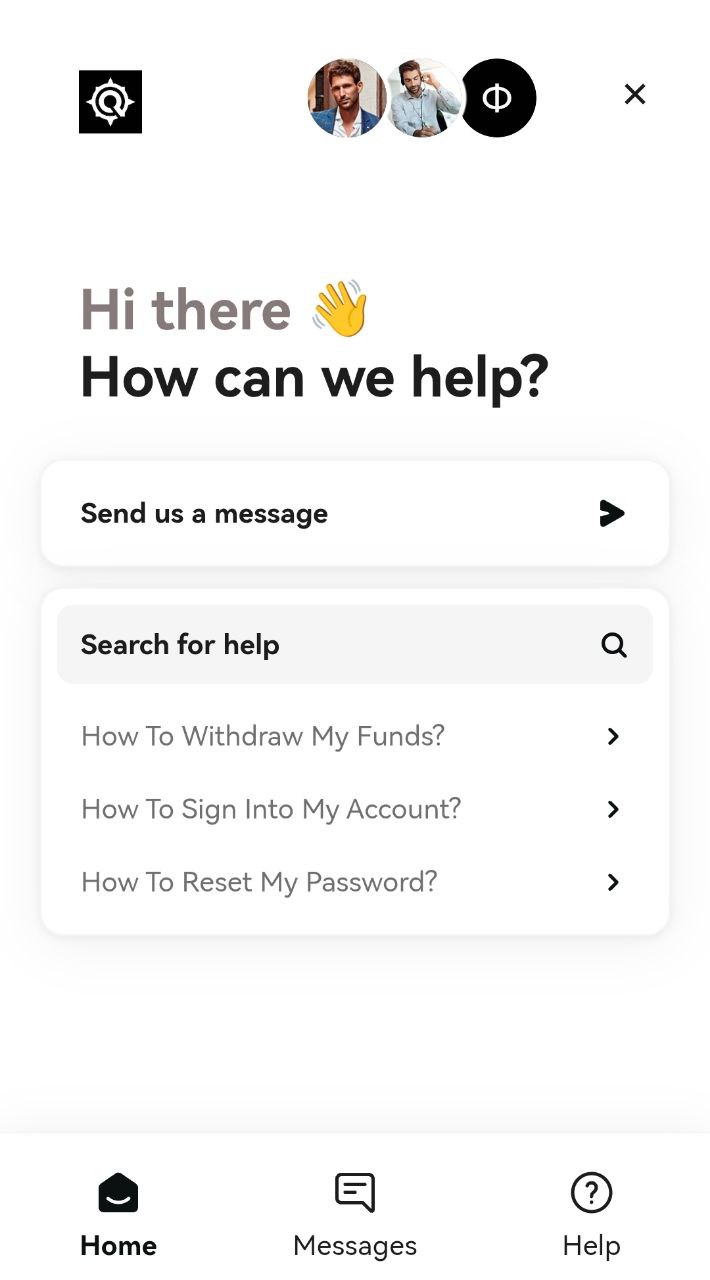Tap Send us a message
This screenshot has width=710, height=1280.
point(354,513)
